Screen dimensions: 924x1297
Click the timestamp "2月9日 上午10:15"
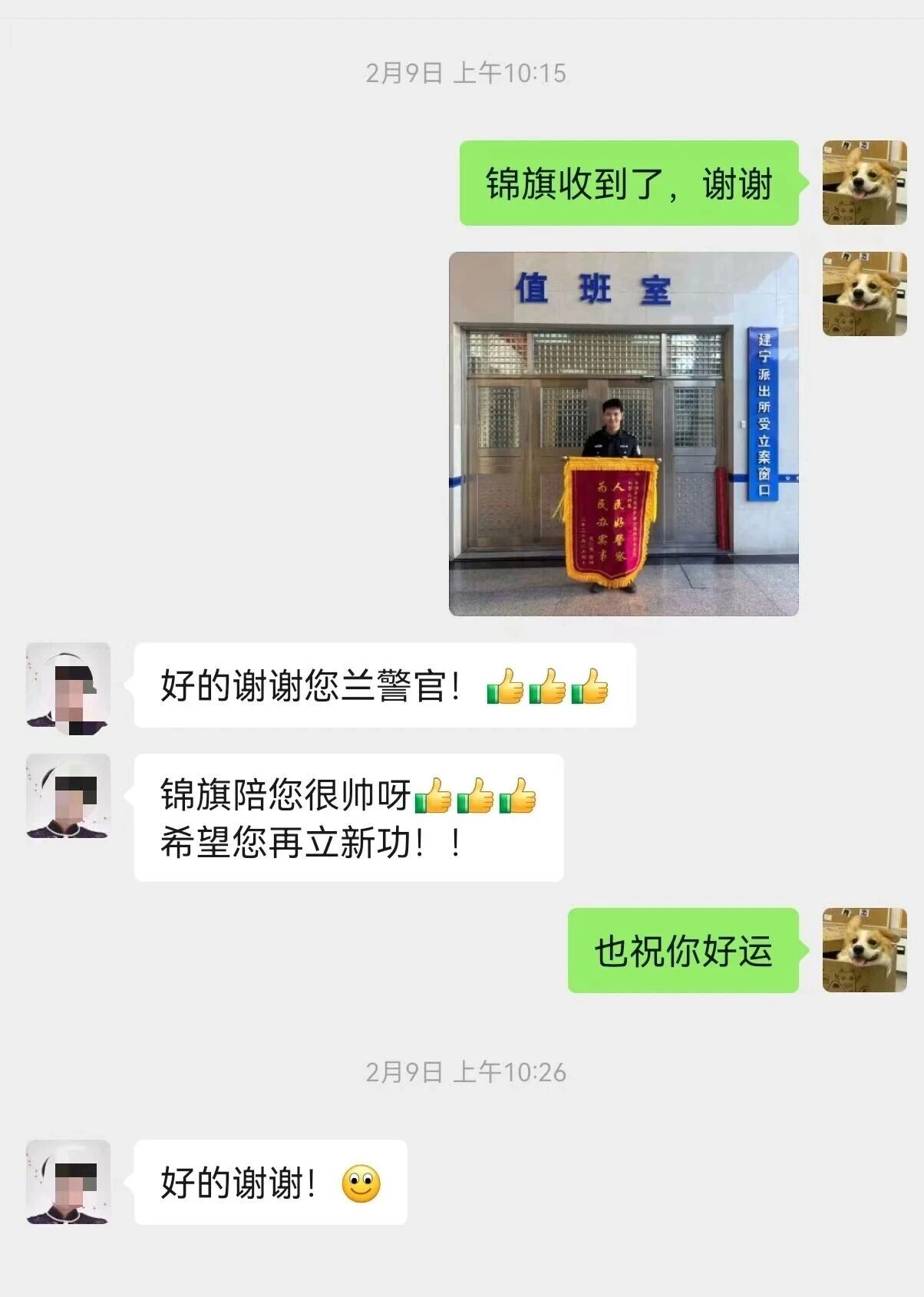tap(462, 73)
